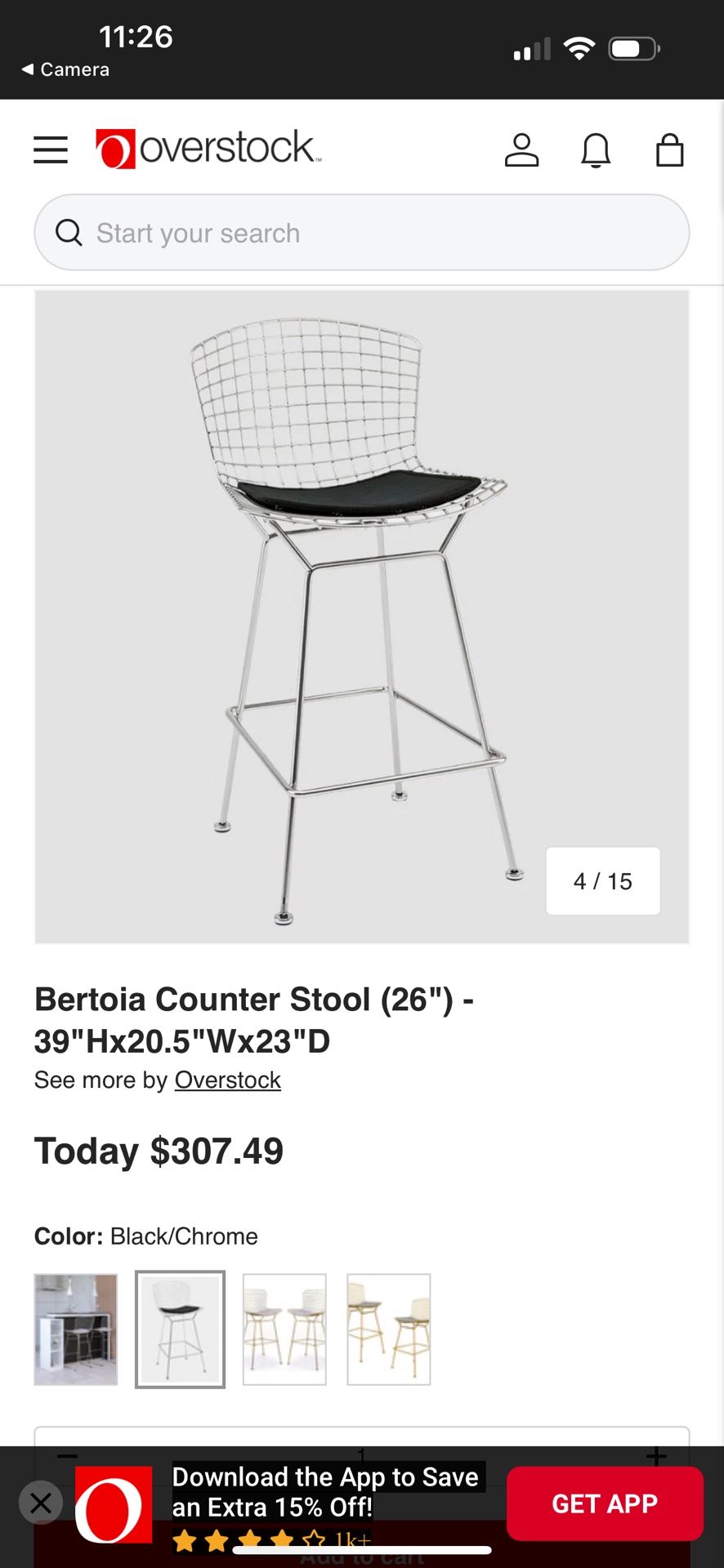This screenshot has width=724, height=1568.
Task: Open the notifications bell
Action: coord(596,150)
